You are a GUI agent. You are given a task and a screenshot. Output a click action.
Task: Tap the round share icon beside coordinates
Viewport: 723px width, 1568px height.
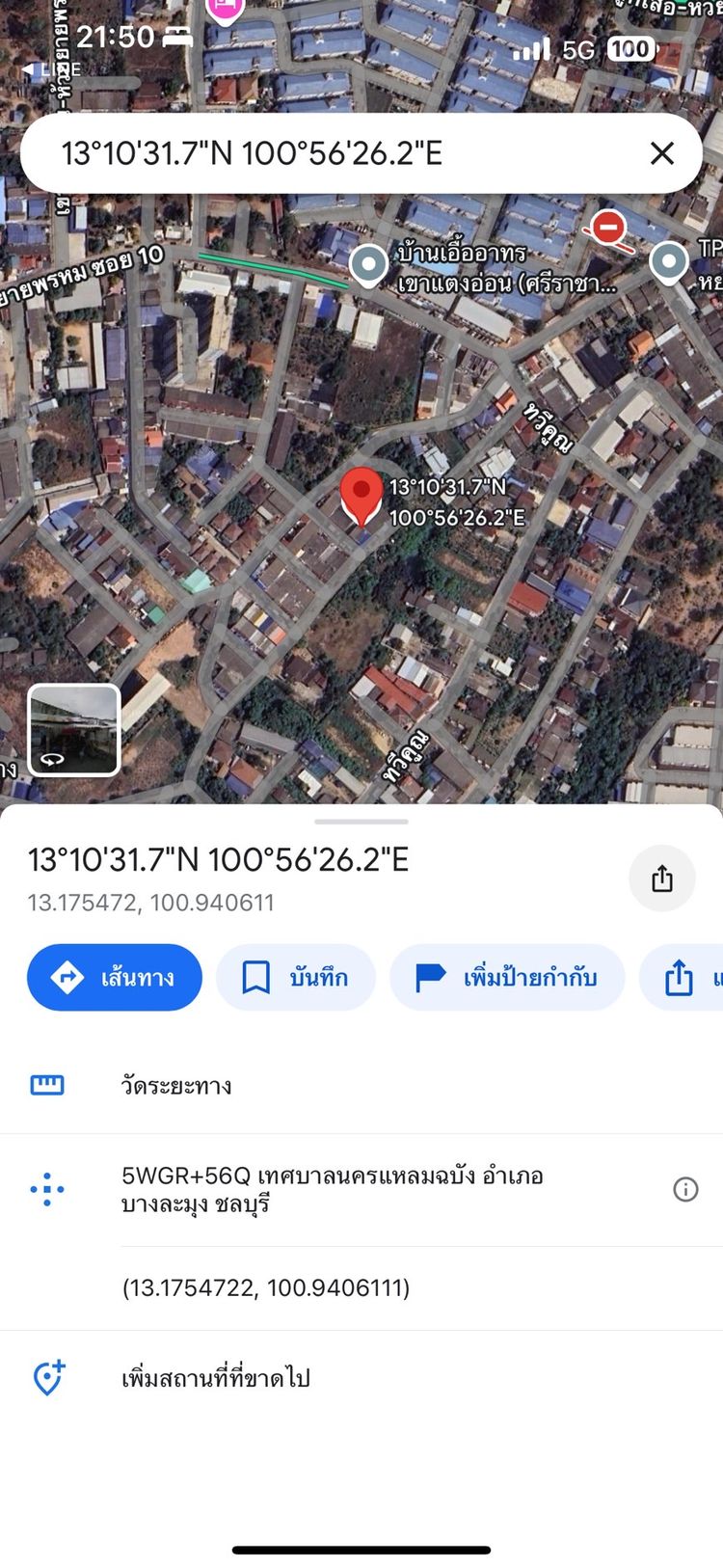(661, 879)
